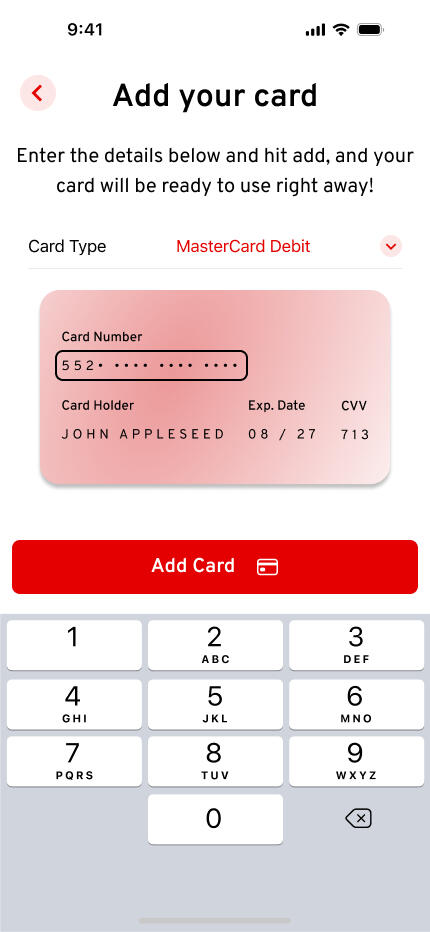Type digit 5 on the keypad
The height and width of the screenshot is (932, 430).
(215, 704)
